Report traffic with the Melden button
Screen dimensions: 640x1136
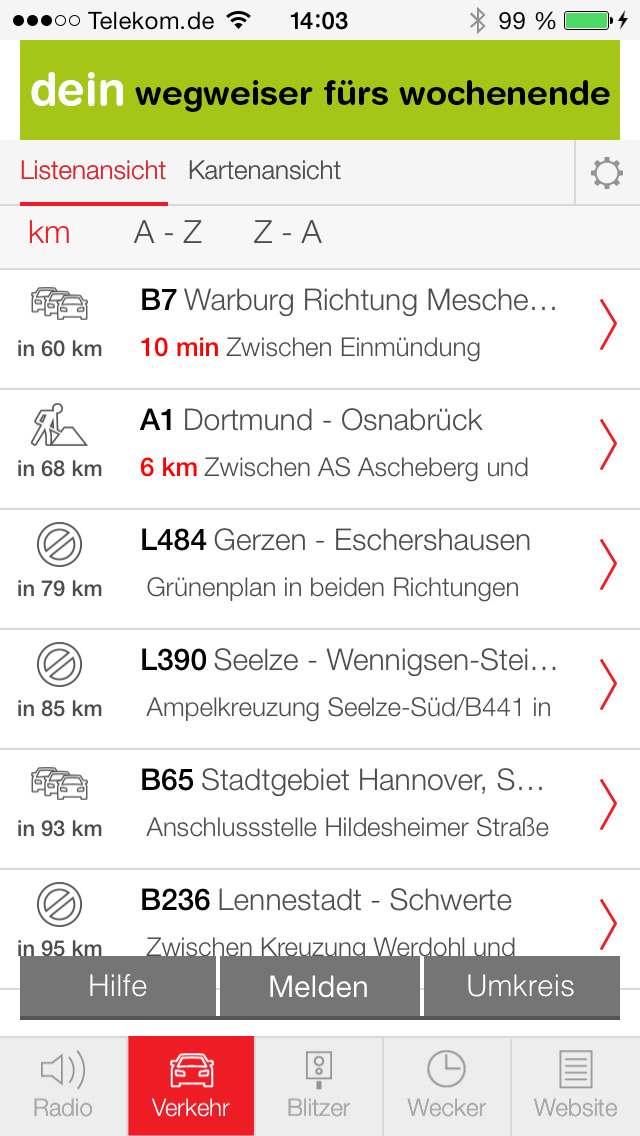coord(319,987)
